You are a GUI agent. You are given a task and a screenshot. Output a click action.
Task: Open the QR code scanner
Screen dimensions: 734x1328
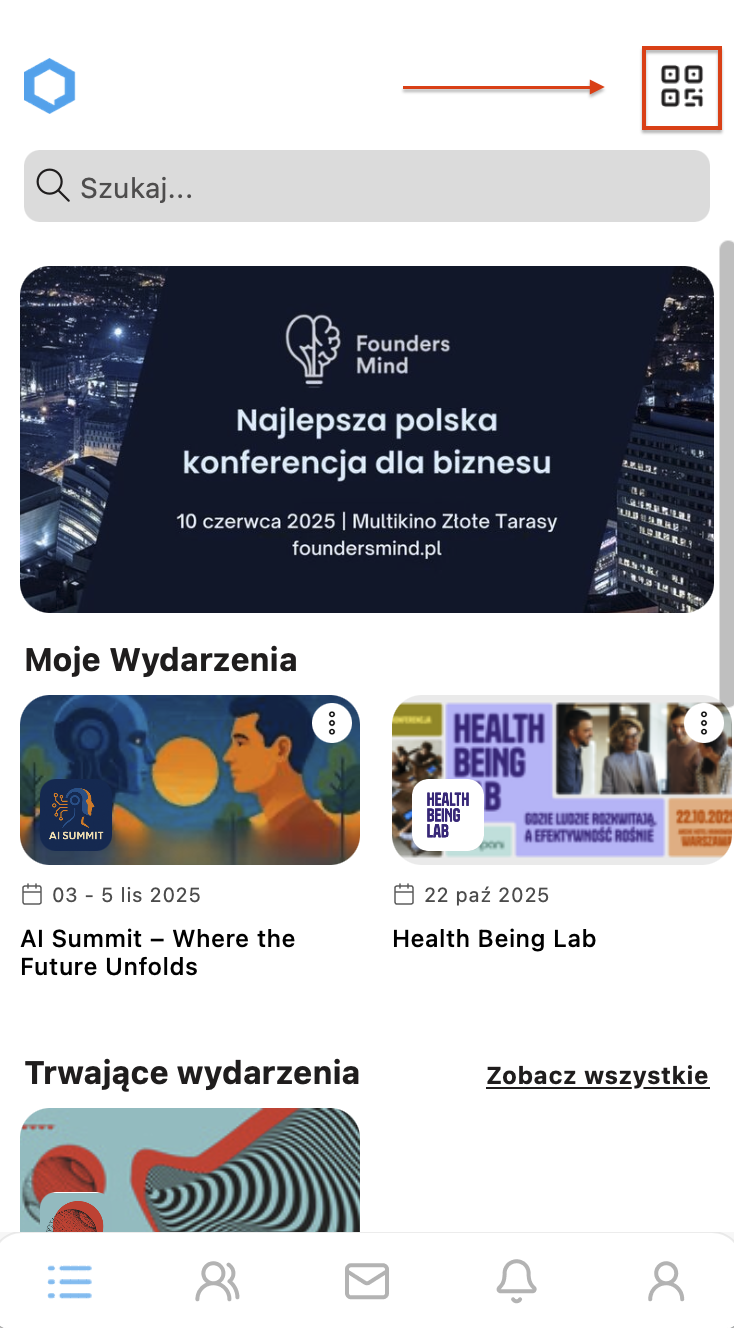point(682,87)
